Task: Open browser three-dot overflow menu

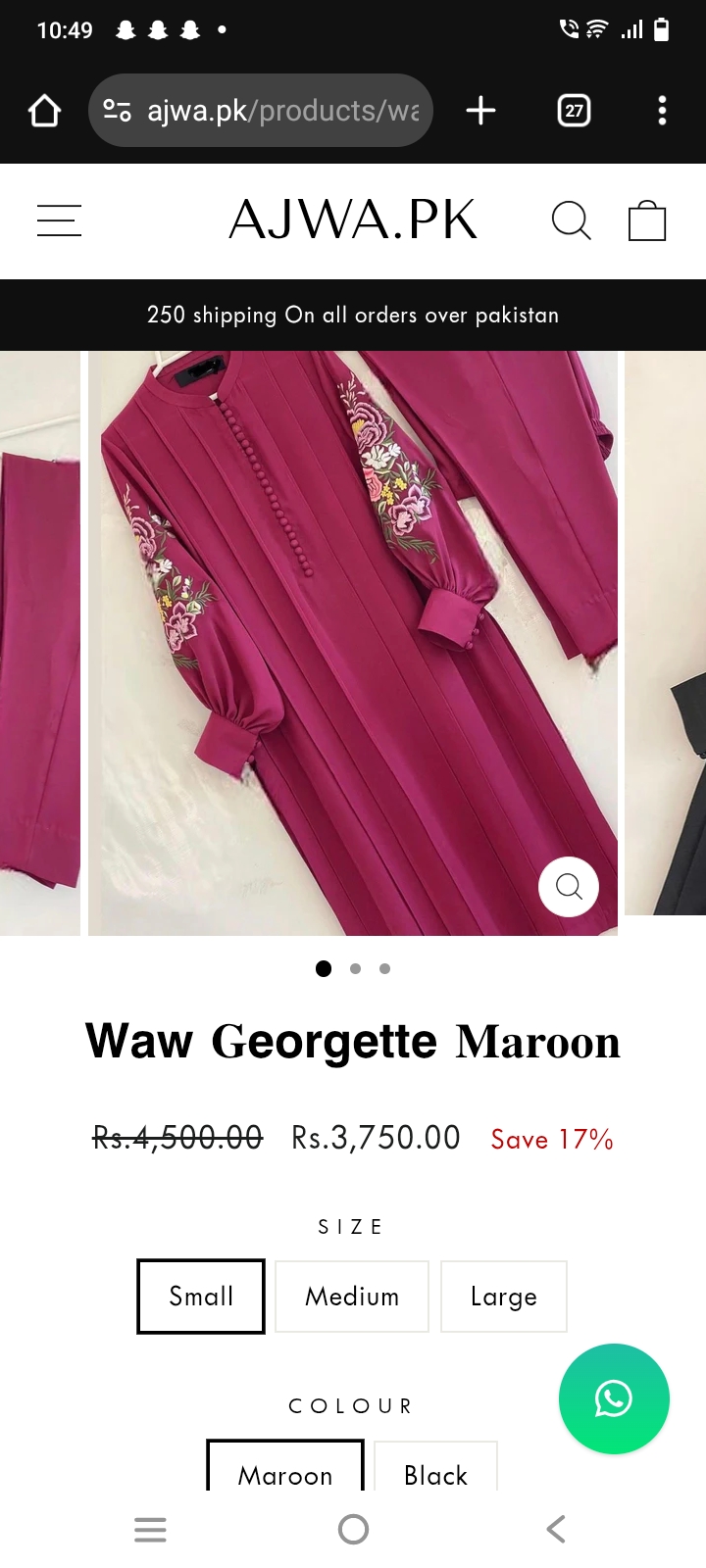Action: pos(663,111)
